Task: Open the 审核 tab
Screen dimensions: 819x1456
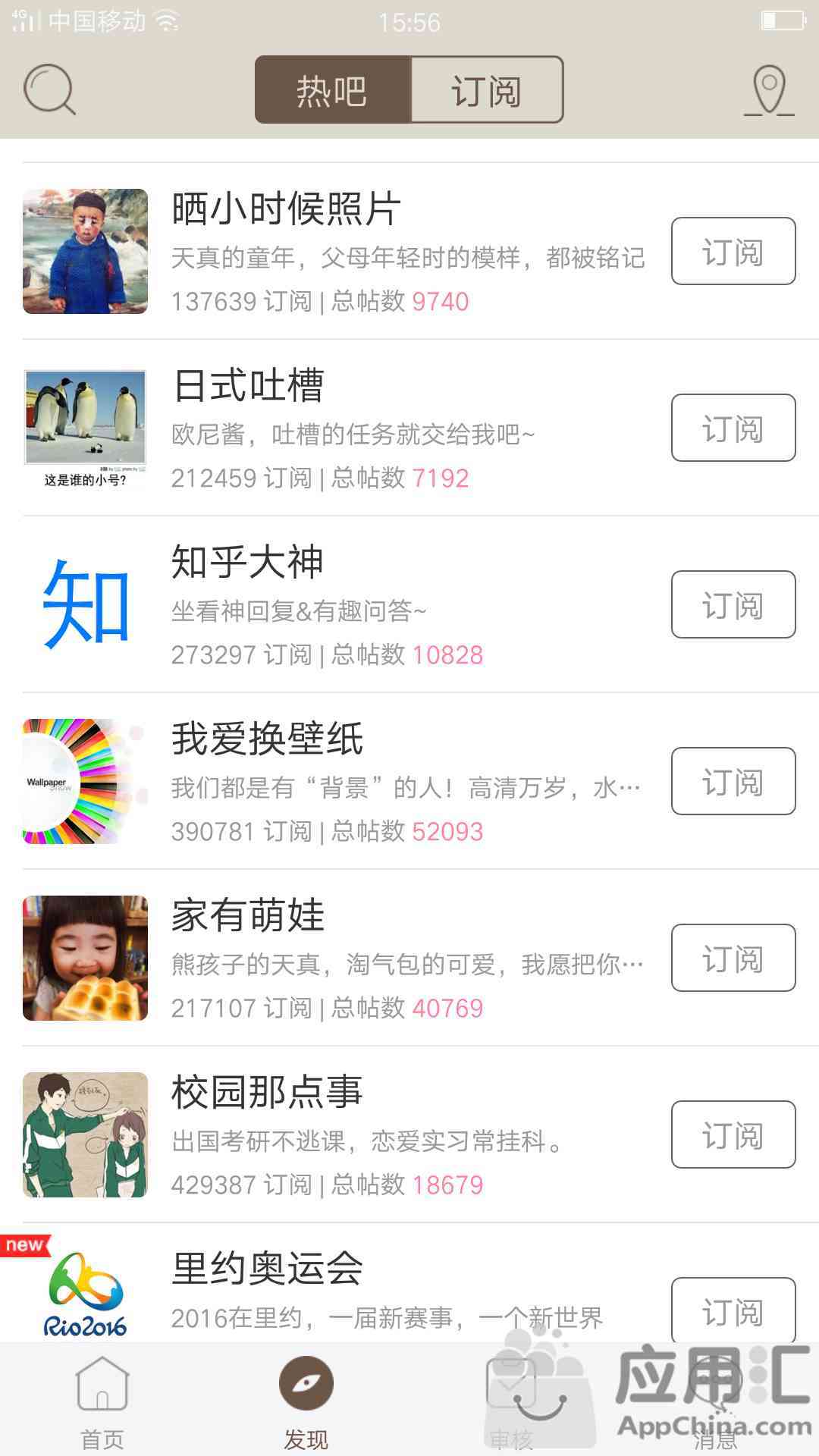Action: pyautogui.click(x=511, y=1401)
